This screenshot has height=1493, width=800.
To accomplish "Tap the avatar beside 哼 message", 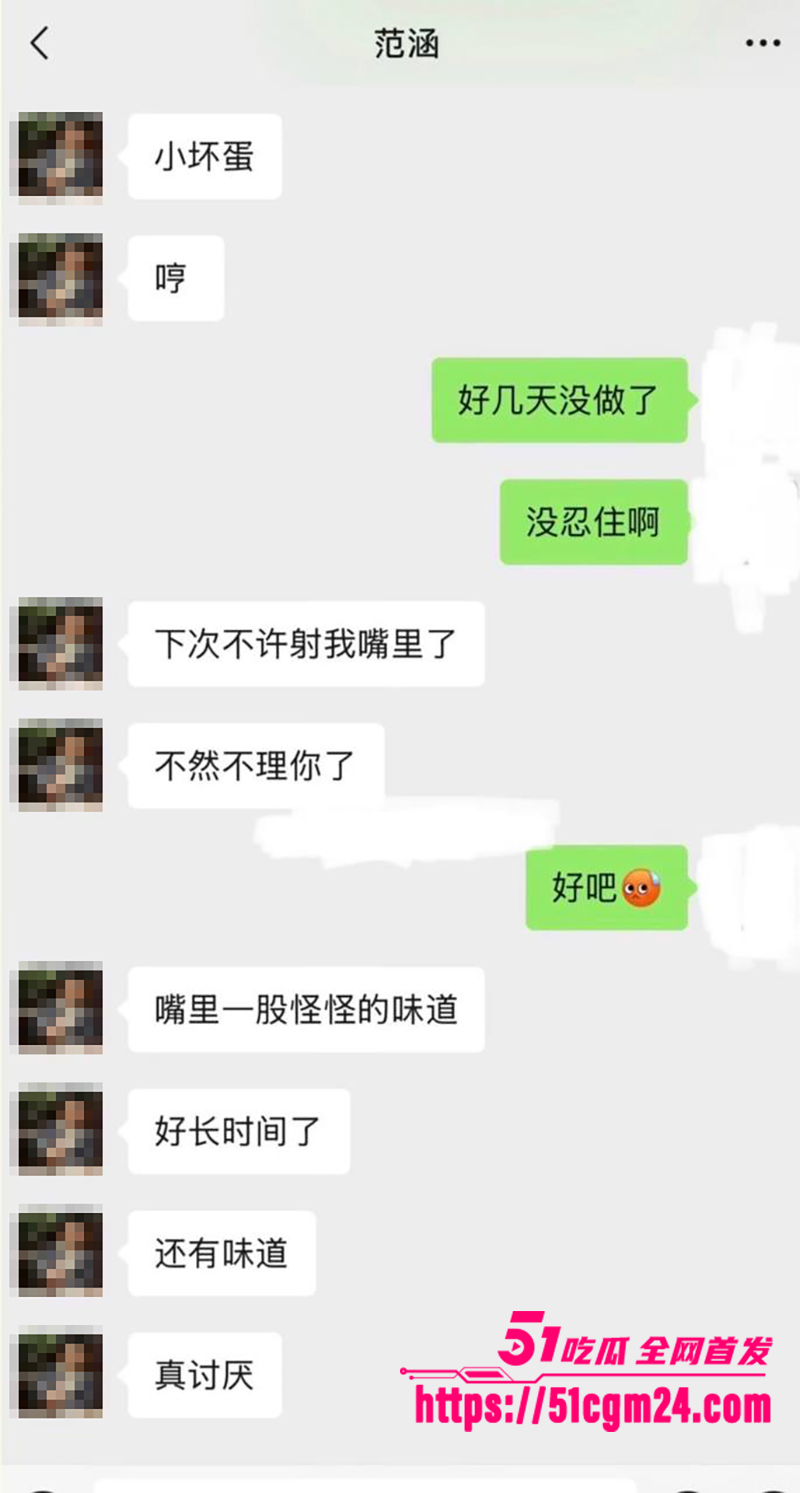I will (57, 279).
